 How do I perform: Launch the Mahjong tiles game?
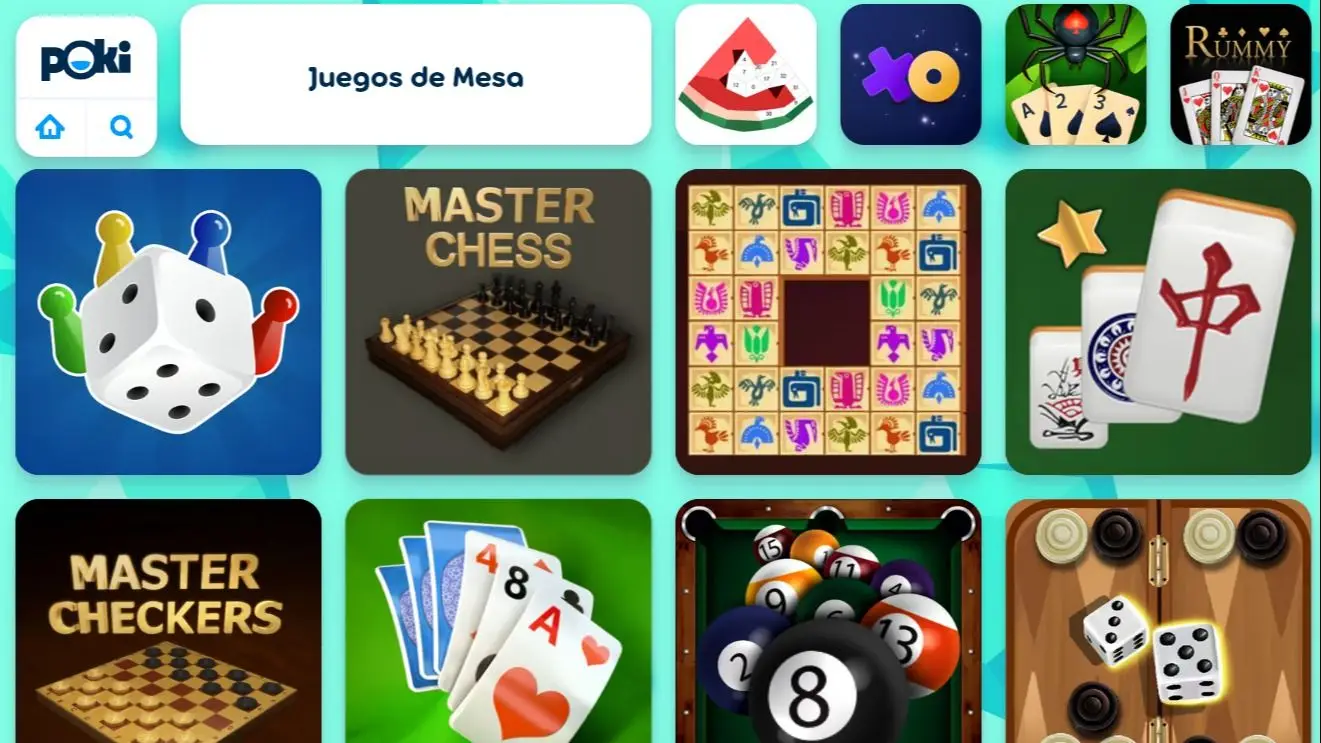coord(1158,322)
